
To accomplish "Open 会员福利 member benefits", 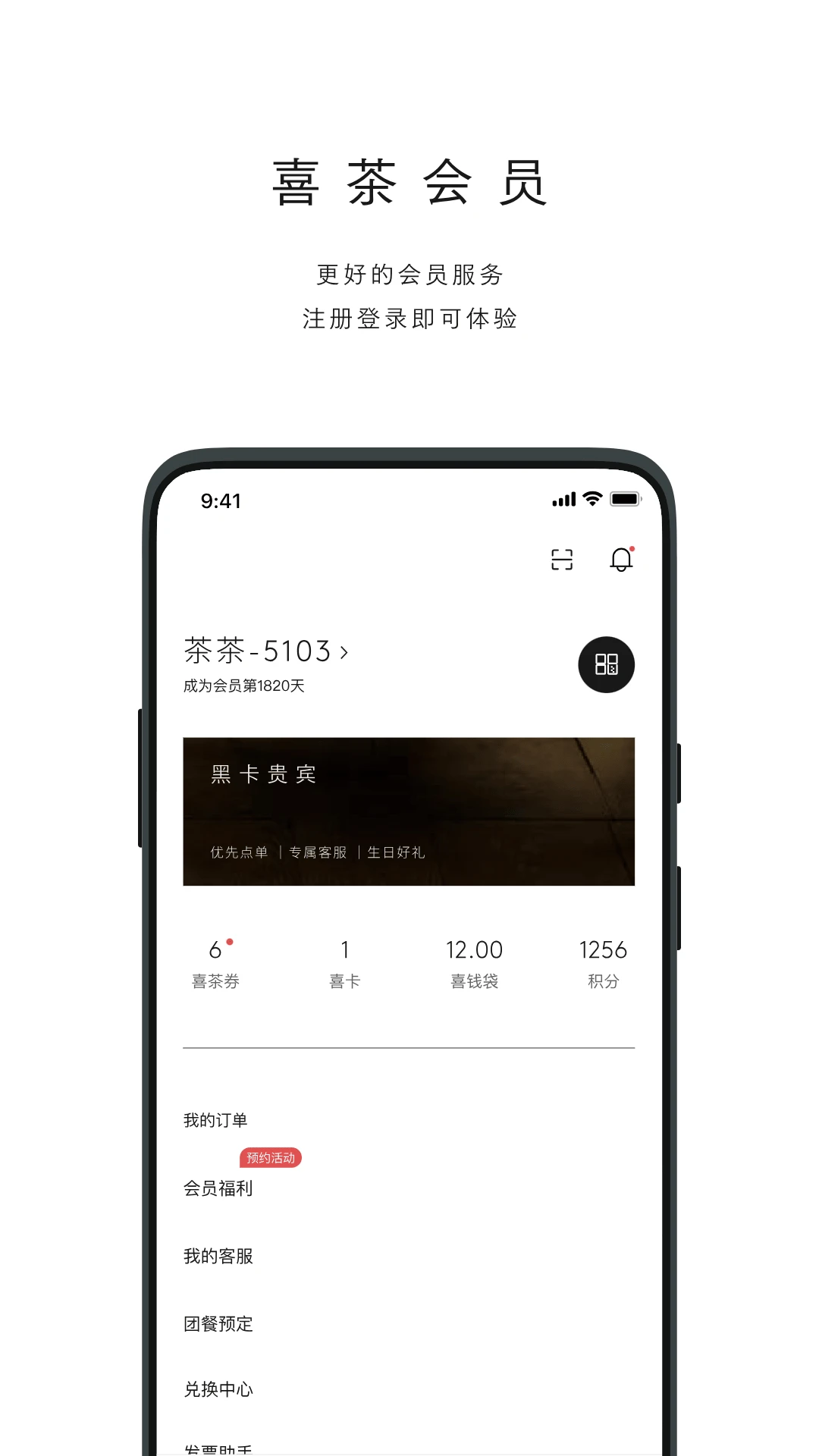I will pos(217,1188).
